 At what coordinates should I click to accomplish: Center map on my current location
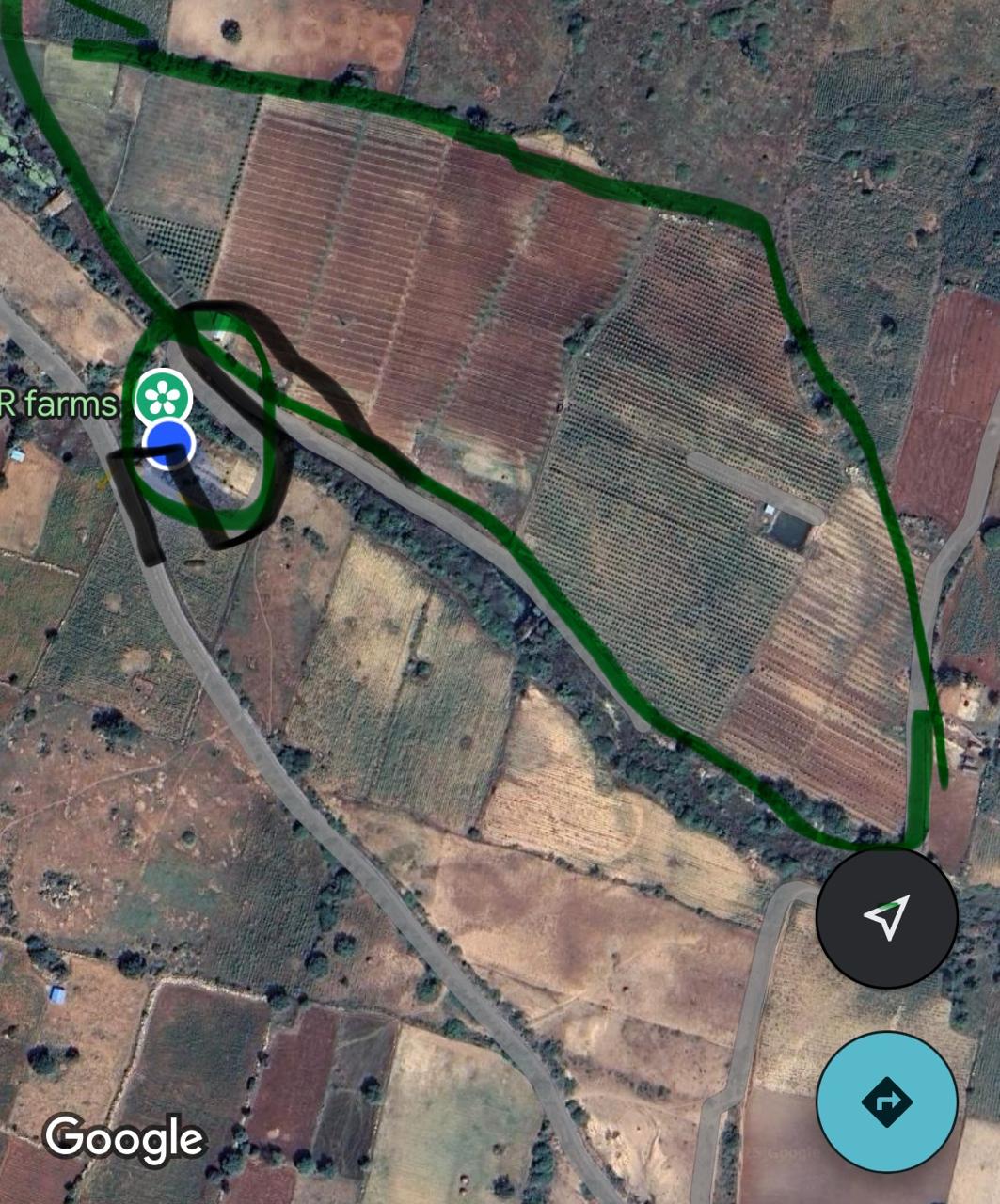coord(886,917)
